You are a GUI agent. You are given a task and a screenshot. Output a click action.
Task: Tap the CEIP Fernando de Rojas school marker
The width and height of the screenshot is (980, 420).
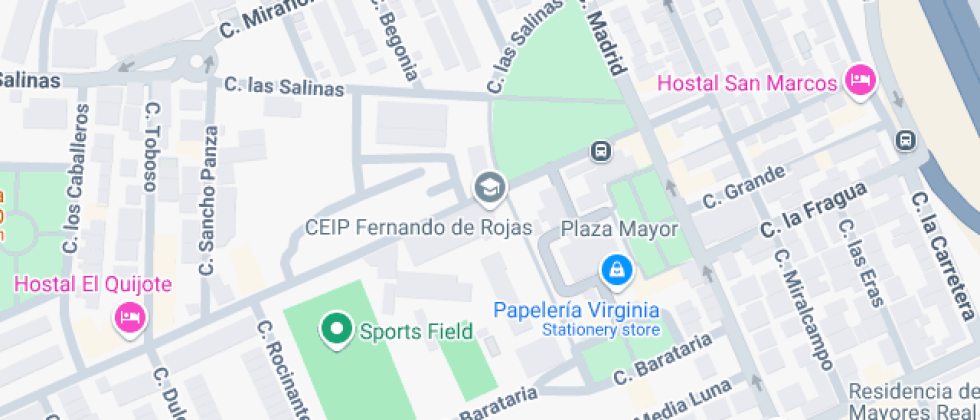point(489,187)
